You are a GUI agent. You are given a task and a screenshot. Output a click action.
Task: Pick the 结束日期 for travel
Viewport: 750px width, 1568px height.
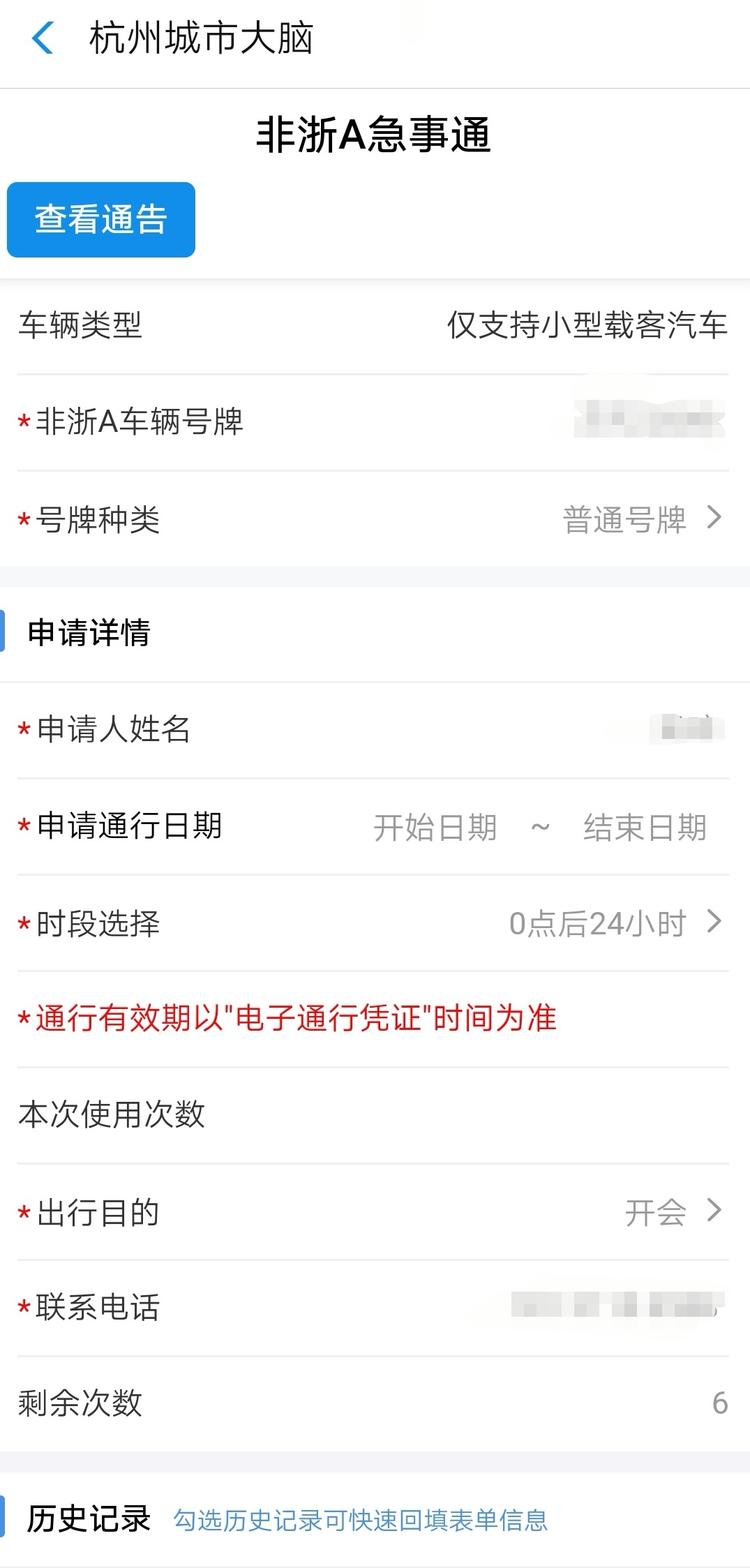(x=645, y=827)
